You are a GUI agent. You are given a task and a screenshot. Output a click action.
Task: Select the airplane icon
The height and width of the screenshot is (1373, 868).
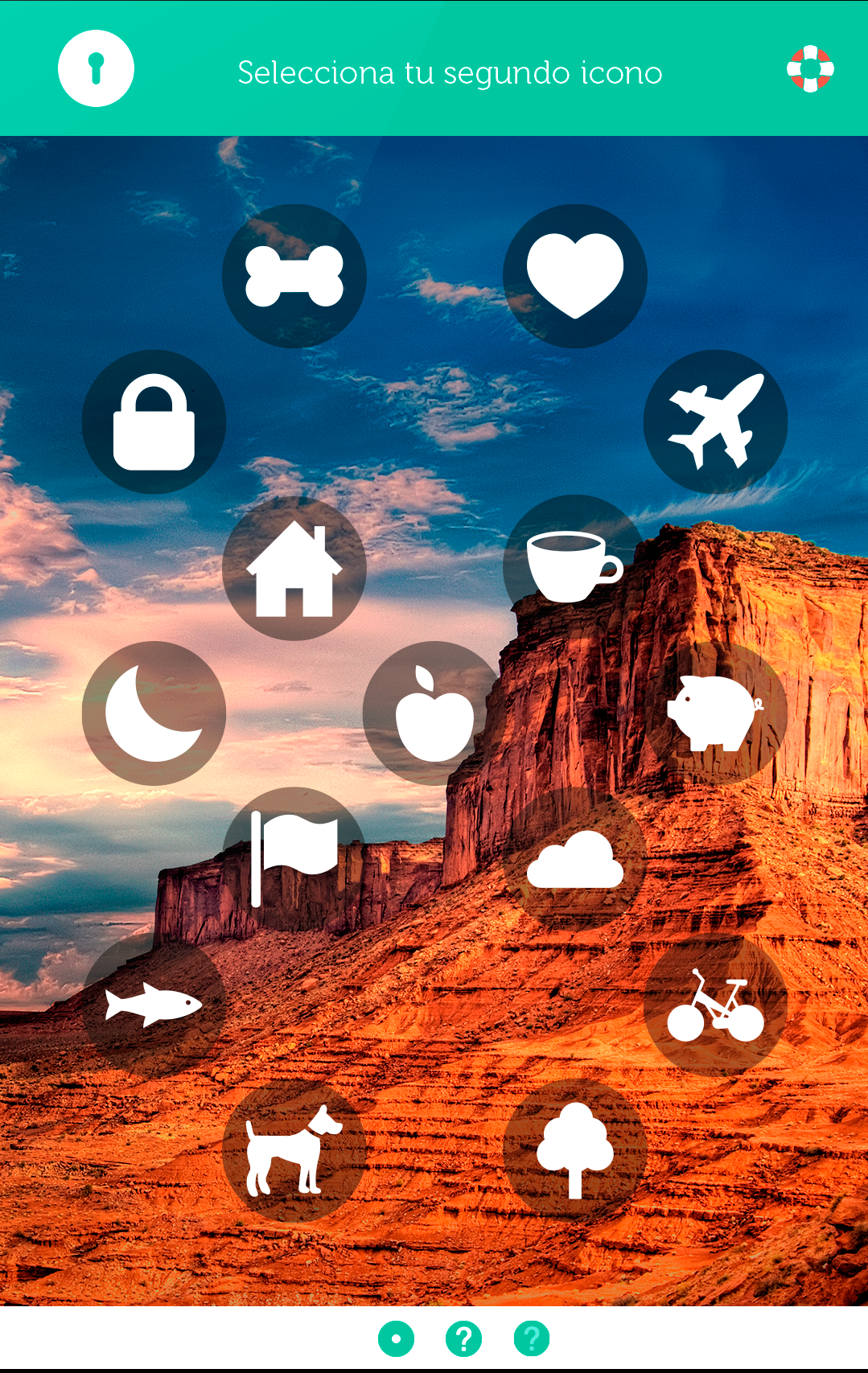pos(715,422)
